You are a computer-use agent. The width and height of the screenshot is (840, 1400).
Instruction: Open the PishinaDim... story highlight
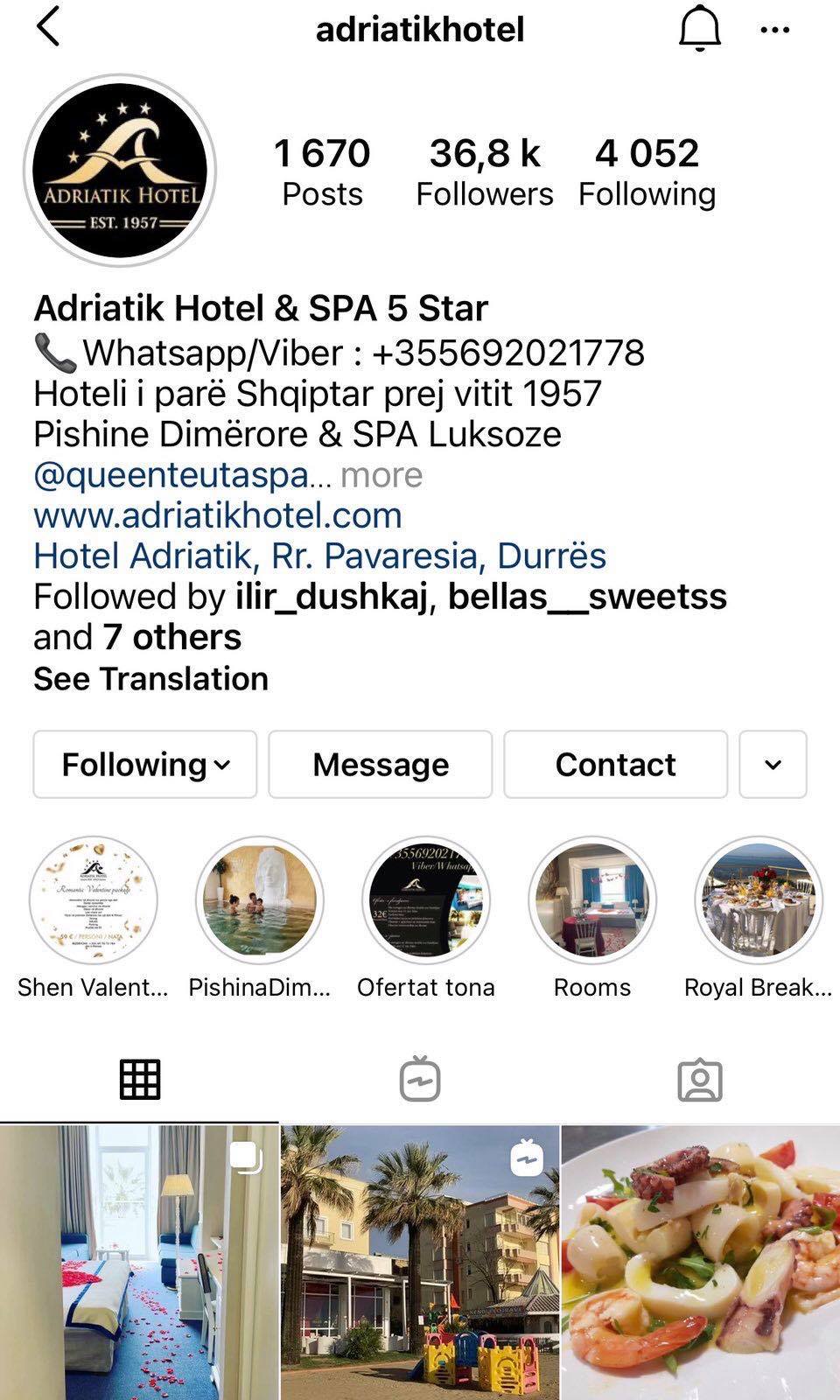coord(260,901)
